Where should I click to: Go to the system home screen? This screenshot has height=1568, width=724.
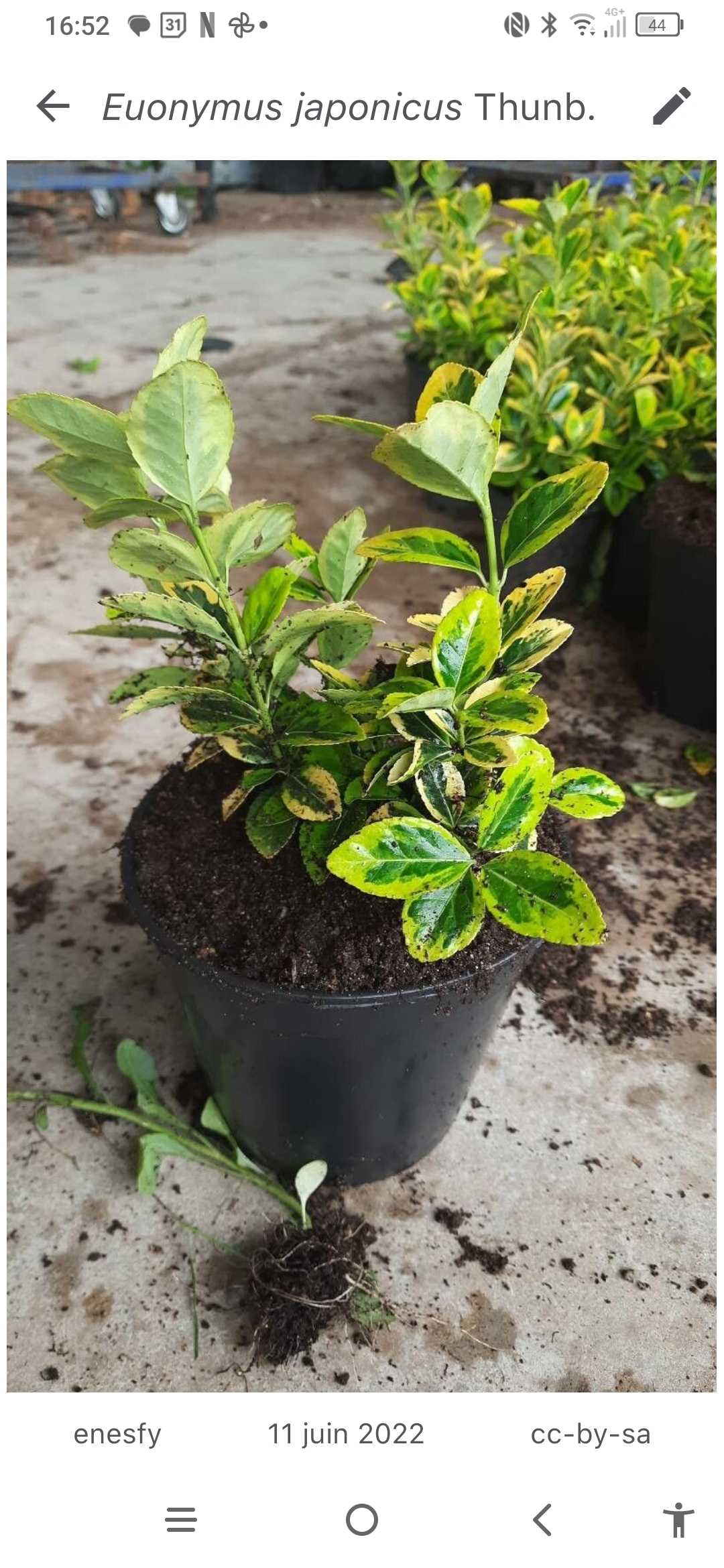tap(362, 1520)
